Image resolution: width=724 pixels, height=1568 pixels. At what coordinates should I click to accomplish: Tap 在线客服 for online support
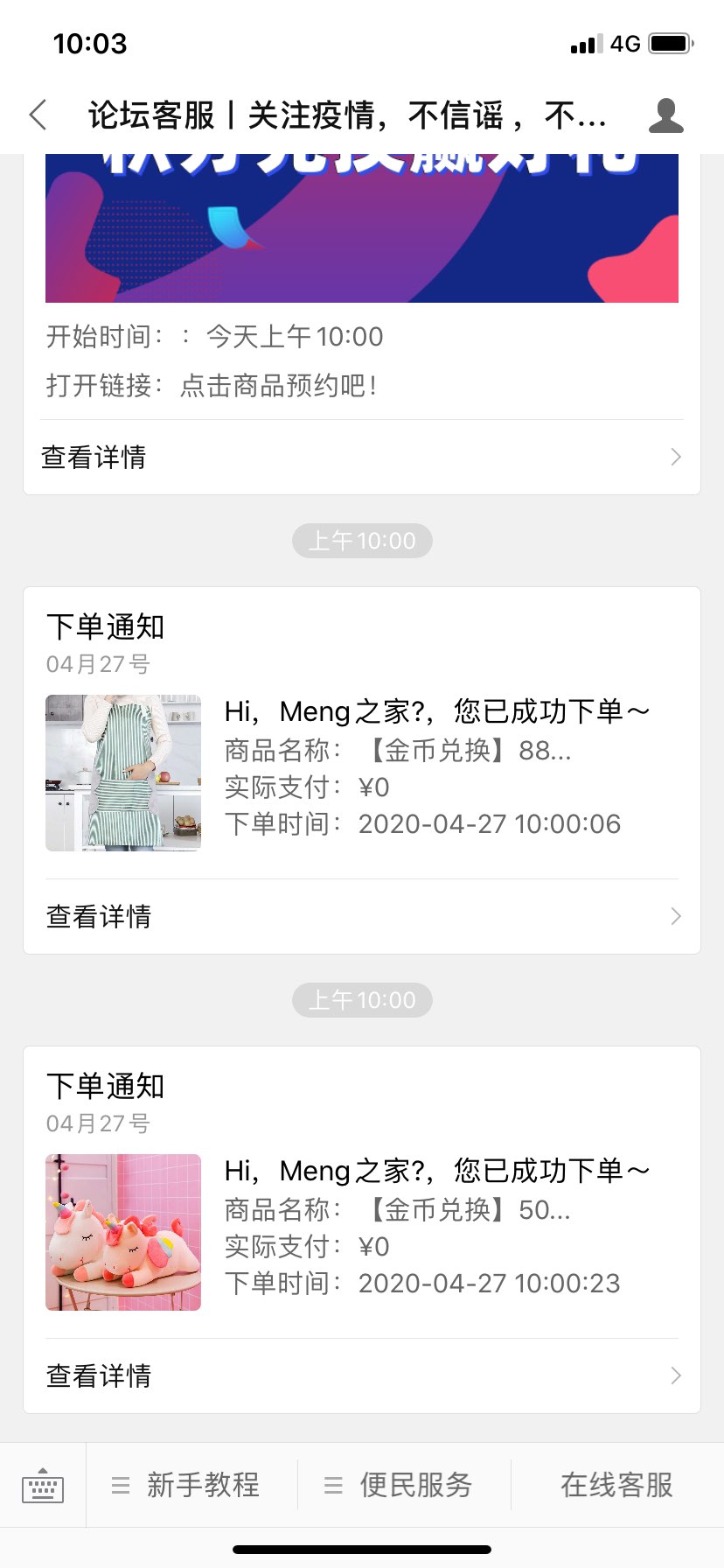617,1485
